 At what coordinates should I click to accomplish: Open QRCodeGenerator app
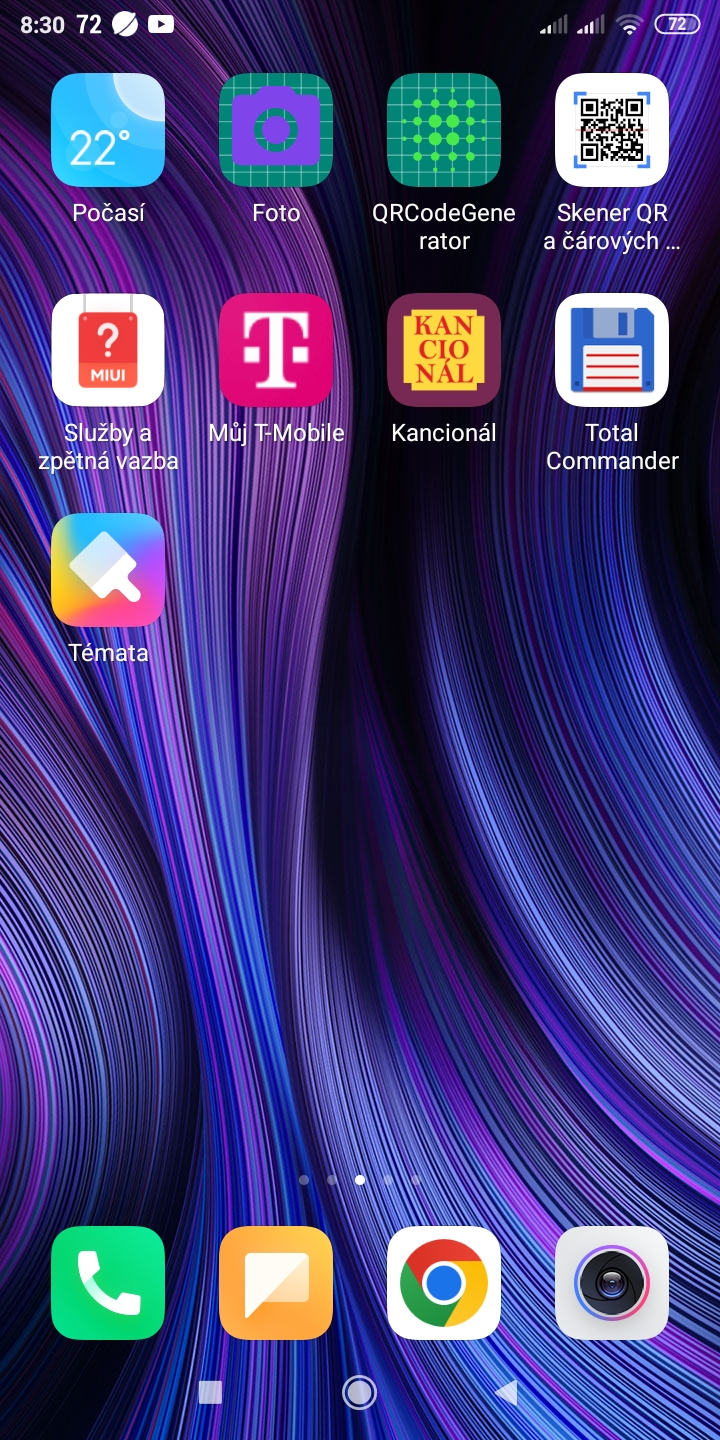tap(444, 130)
